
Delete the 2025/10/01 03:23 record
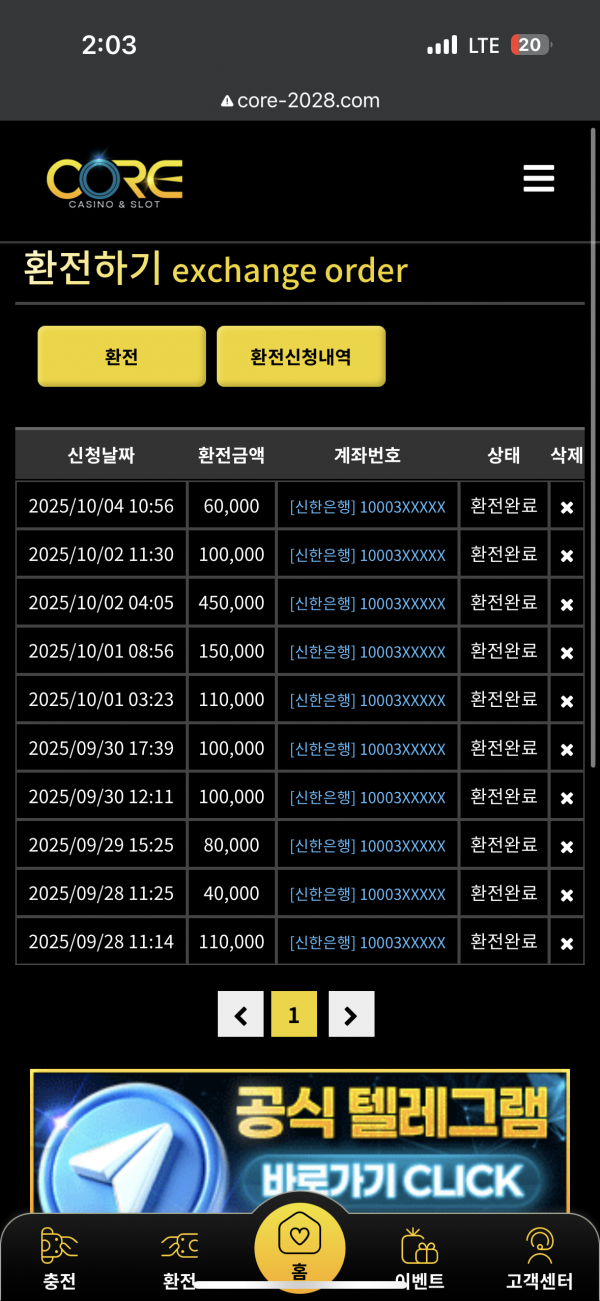click(566, 701)
